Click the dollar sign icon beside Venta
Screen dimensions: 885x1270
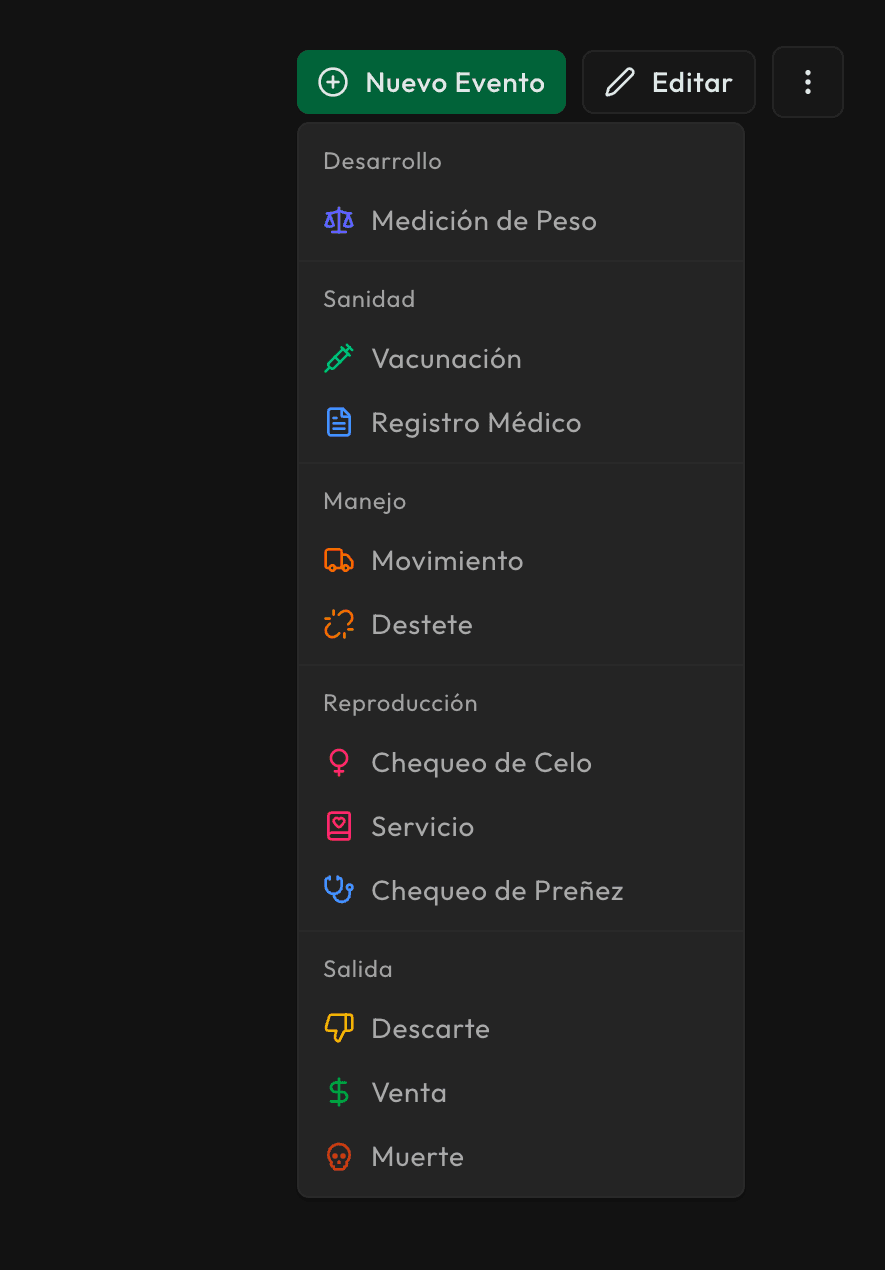pos(339,1092)
